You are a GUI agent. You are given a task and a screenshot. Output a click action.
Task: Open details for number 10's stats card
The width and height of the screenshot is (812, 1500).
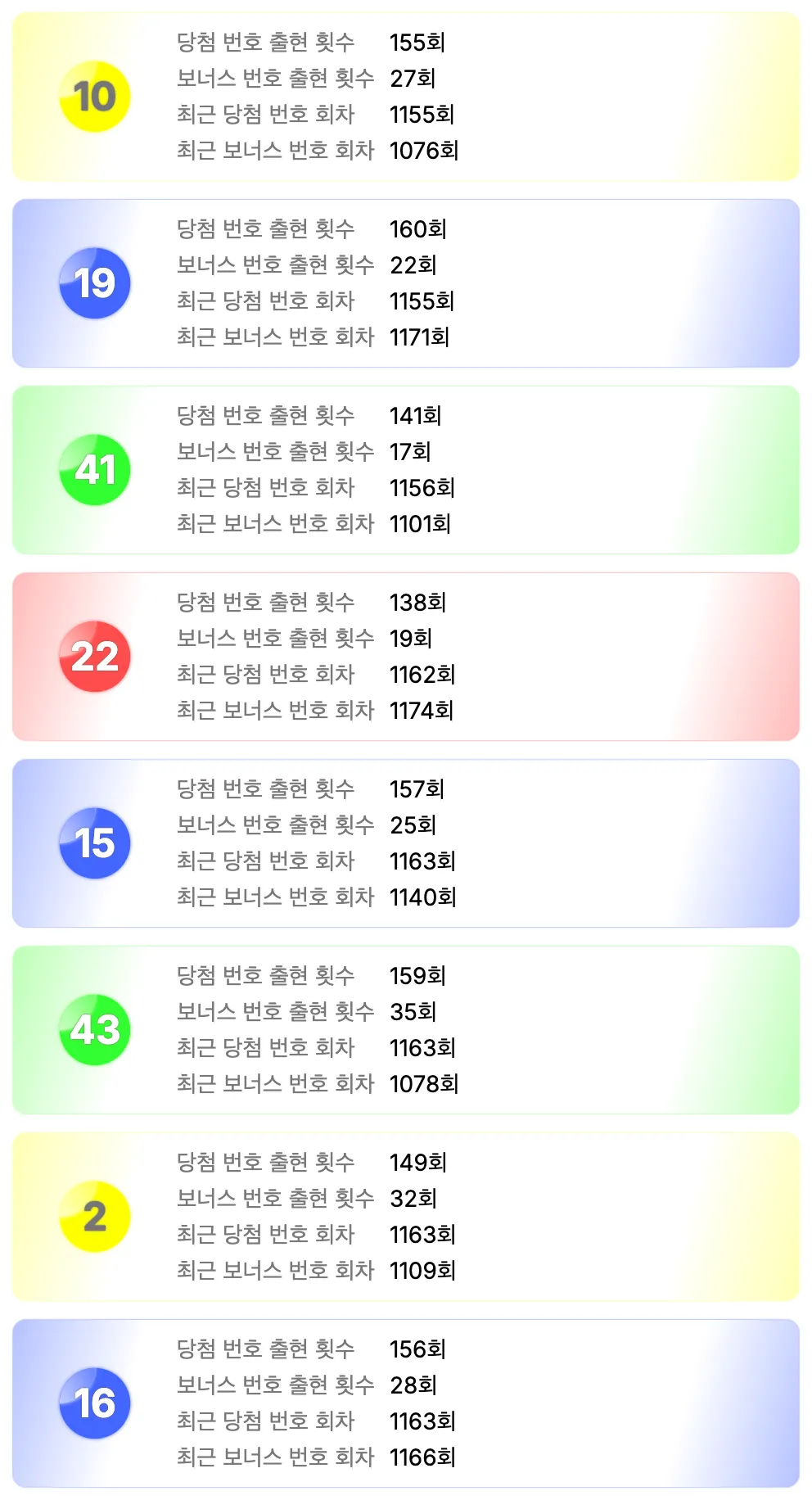406,96
